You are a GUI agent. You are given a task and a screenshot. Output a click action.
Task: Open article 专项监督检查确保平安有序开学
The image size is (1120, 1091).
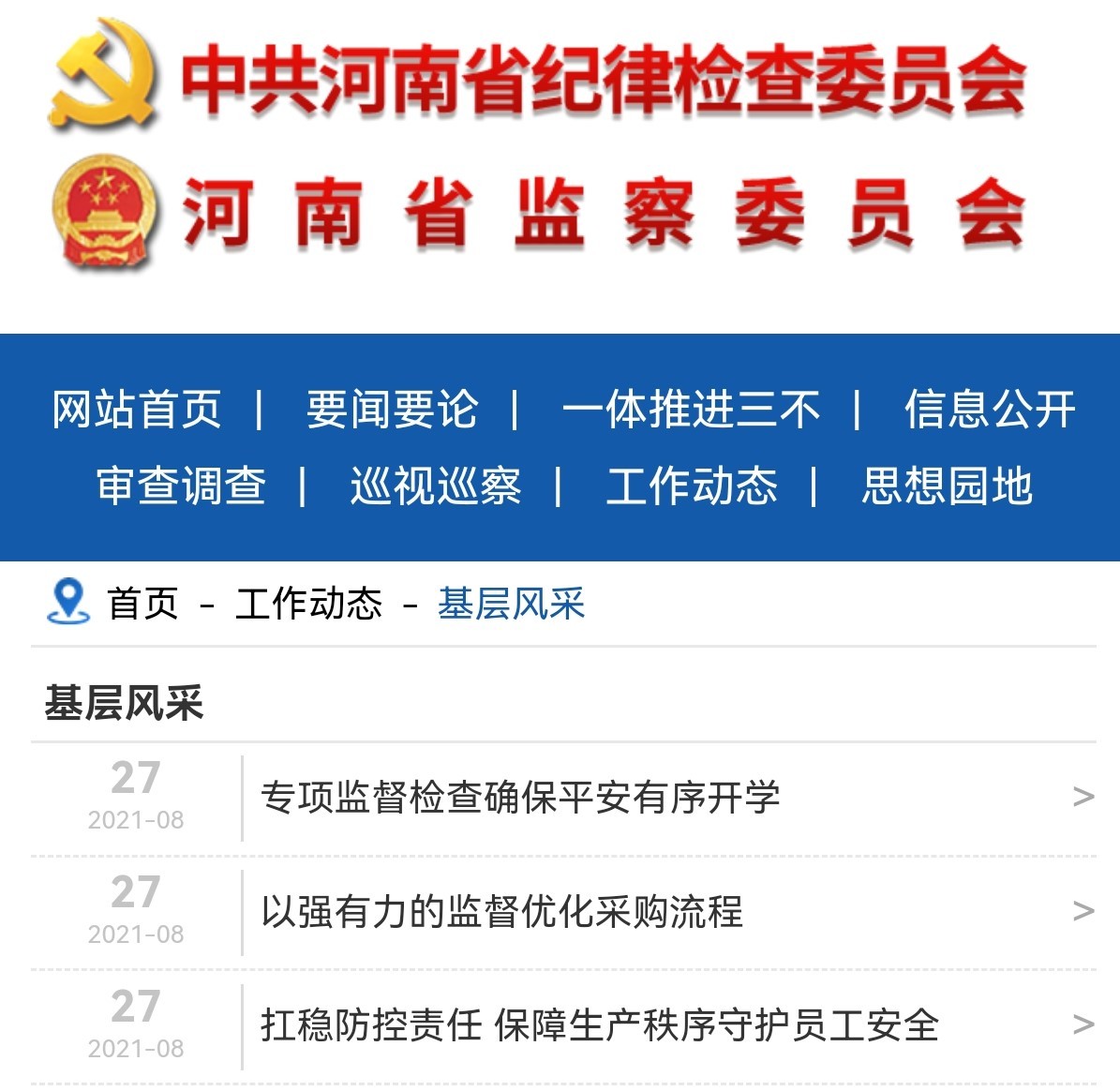tap(520, 798)
